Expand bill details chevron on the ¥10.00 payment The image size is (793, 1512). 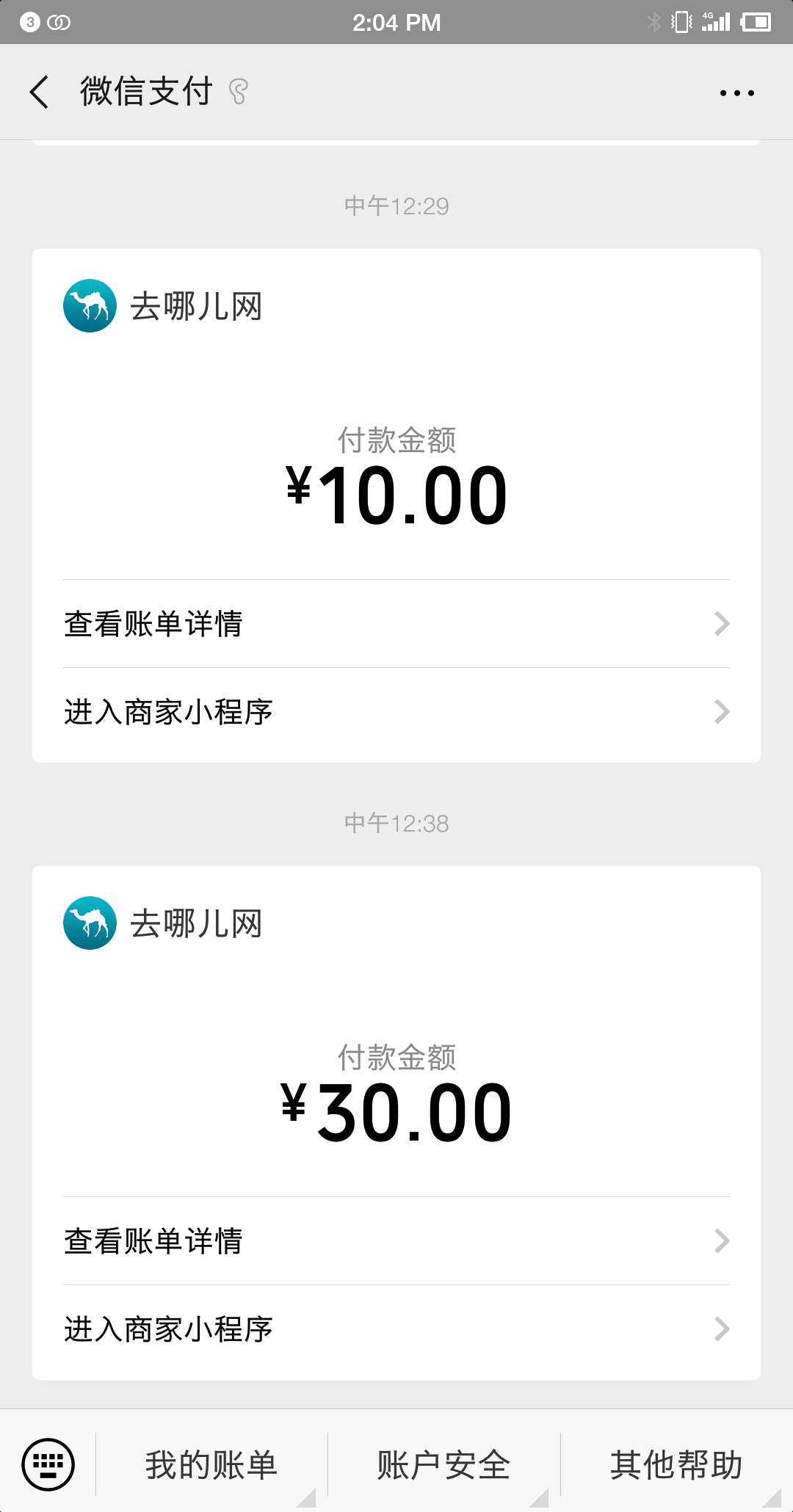point(723,624)
